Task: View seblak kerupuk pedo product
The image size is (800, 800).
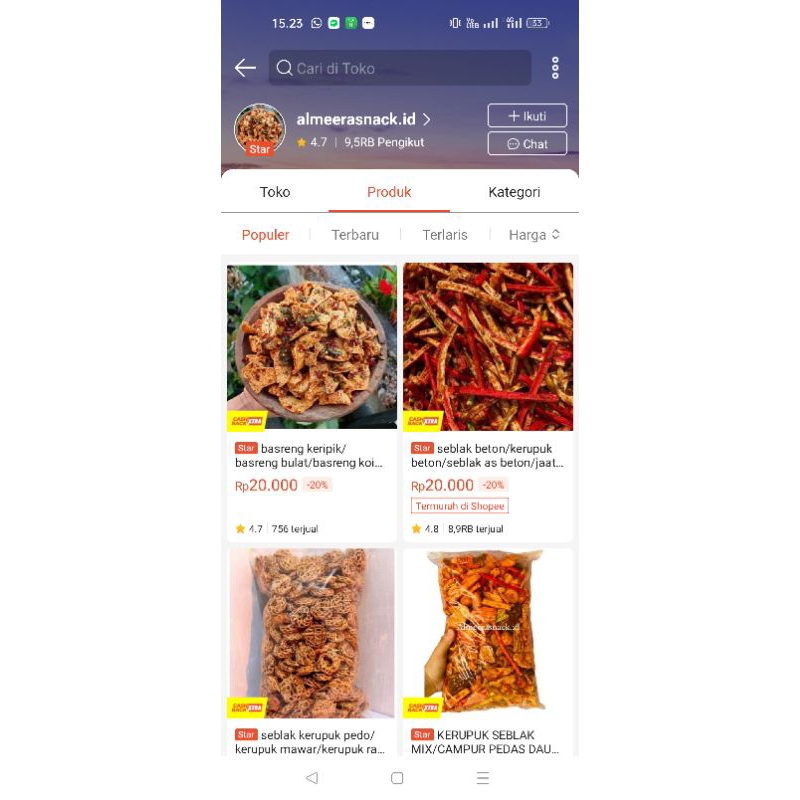Action: [312, 650]
